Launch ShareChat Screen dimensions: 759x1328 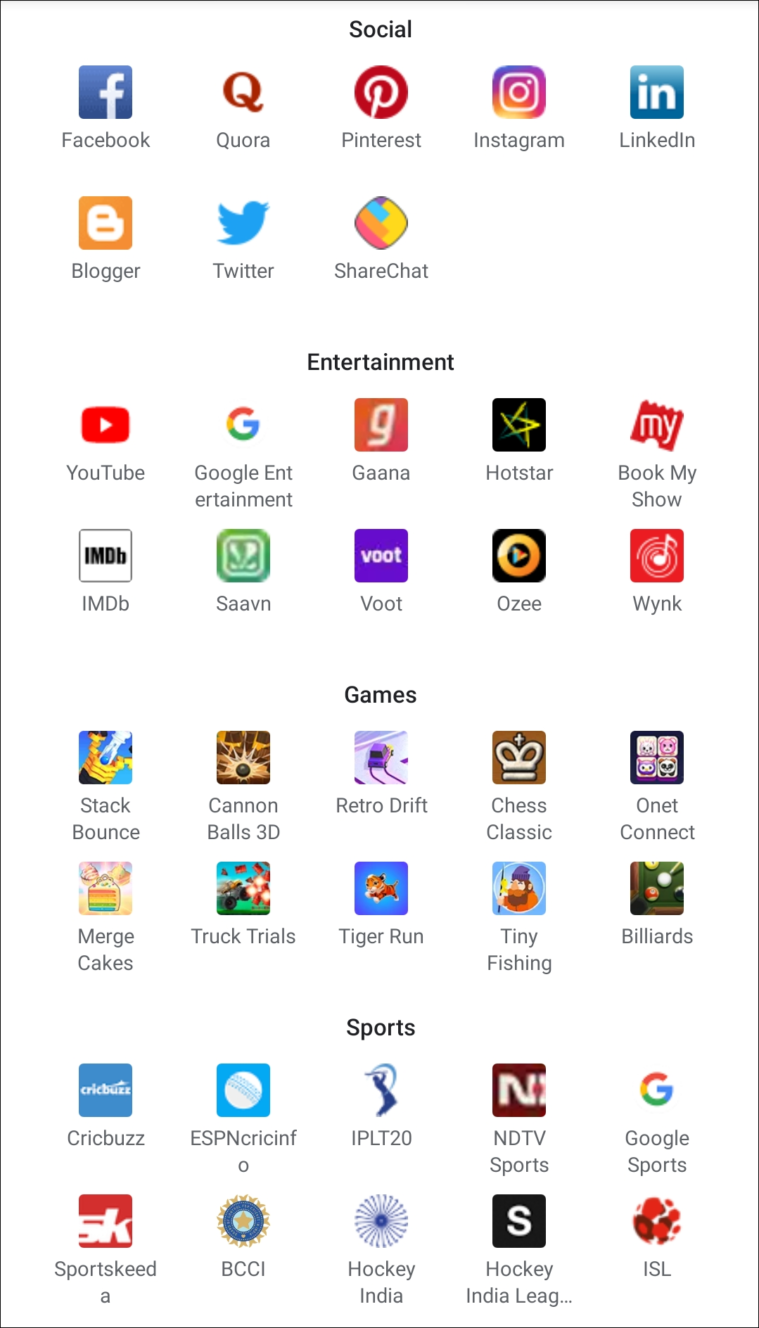(x=381, y=223)
